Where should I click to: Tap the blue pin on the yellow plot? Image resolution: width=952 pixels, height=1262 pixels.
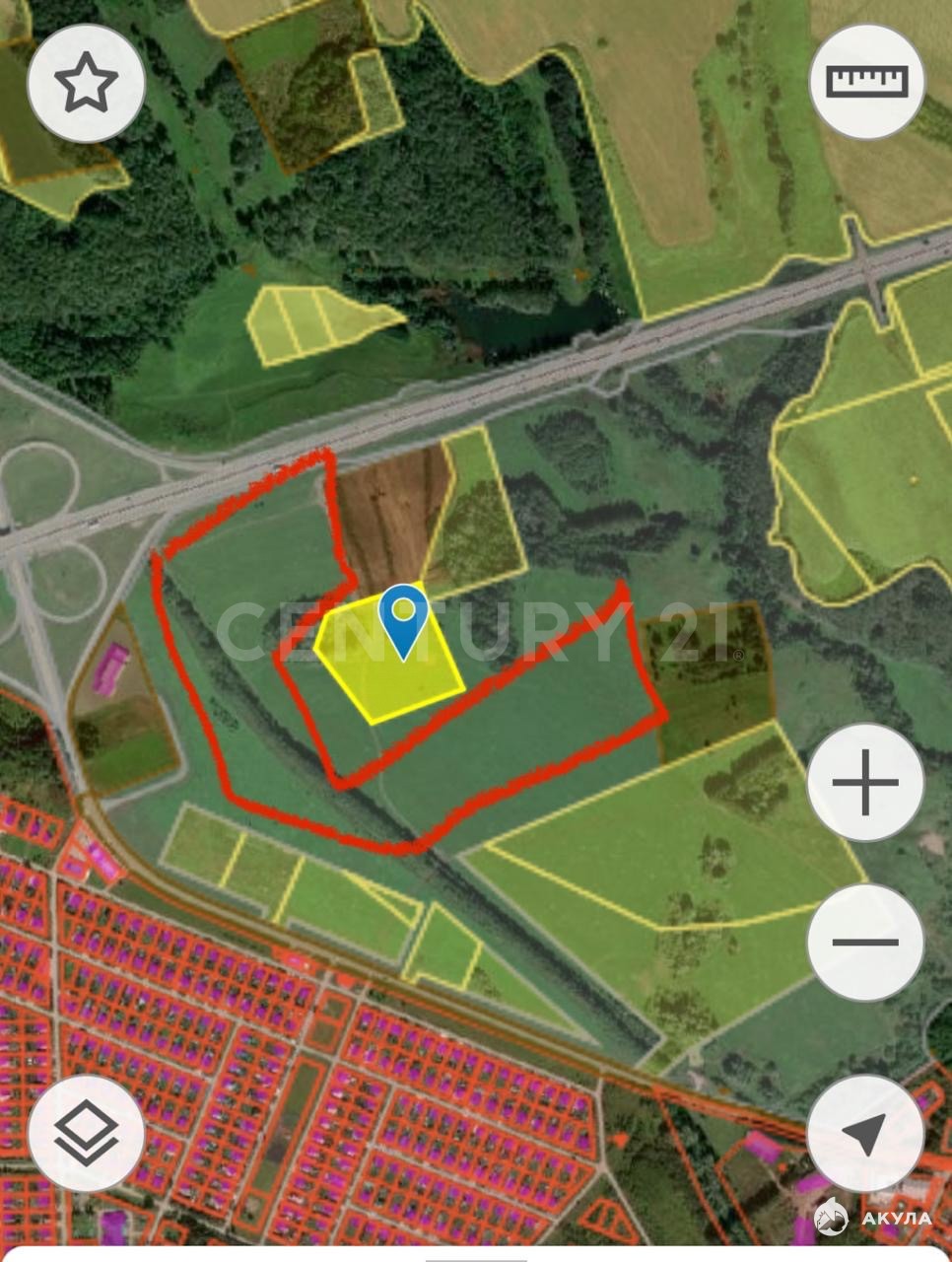(404, 619)
